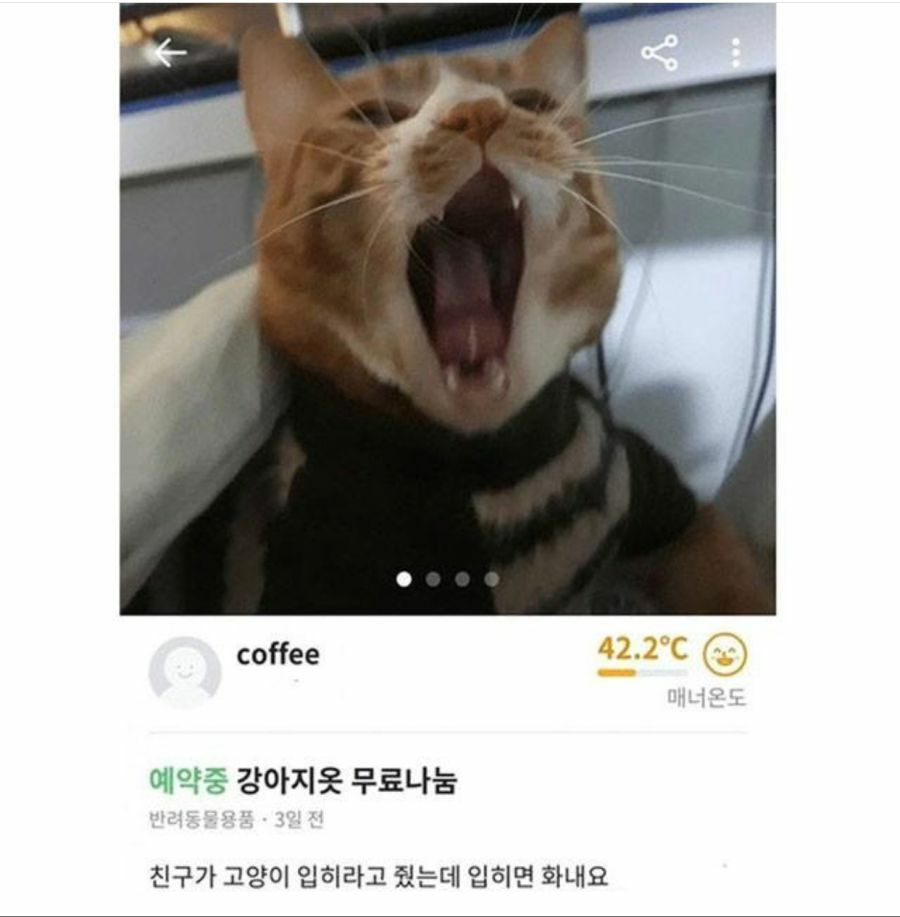The height and width of the screenshot is (917, 900).
Task: Open the three-dot overflow menu
Action: pyautogui.click(x=735, y=53)
